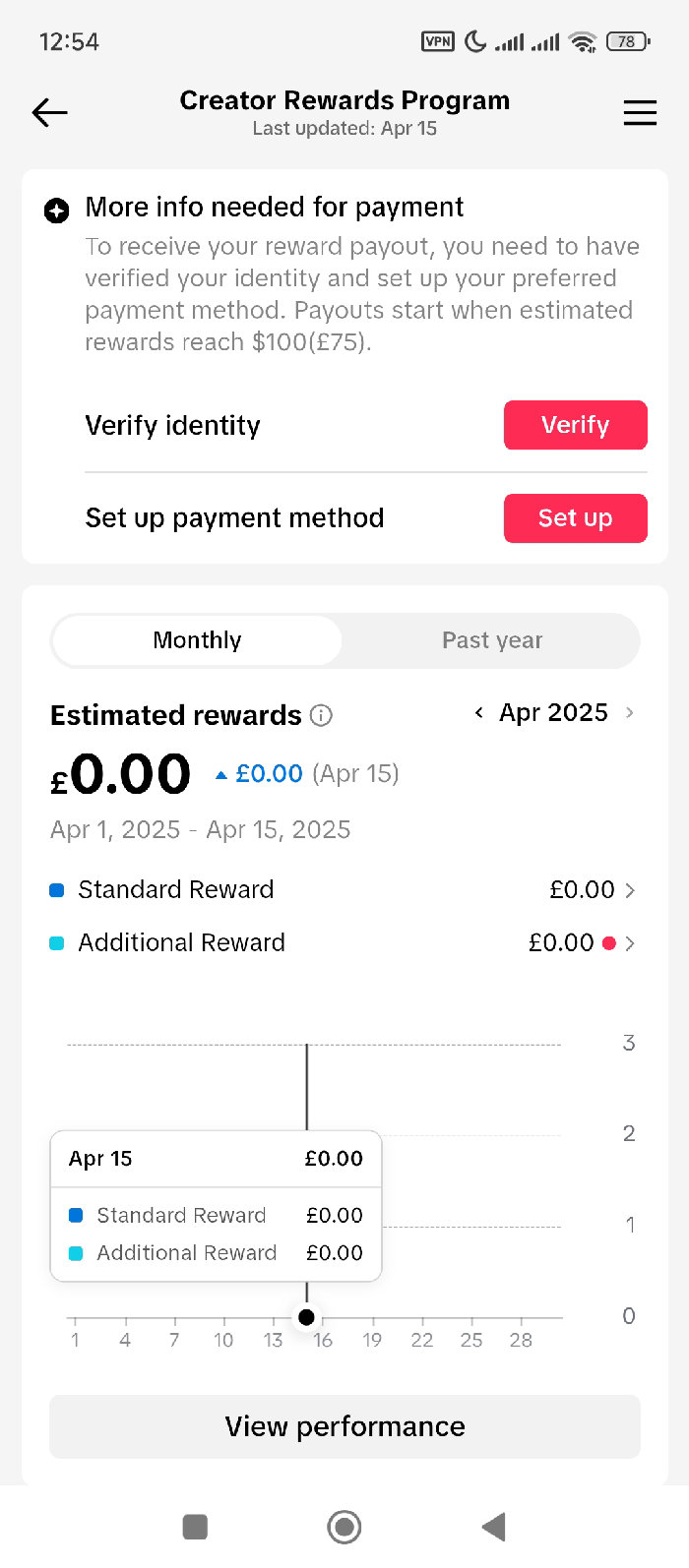
Task: Open recent apps with the square button
Action: click(195, 1527)
